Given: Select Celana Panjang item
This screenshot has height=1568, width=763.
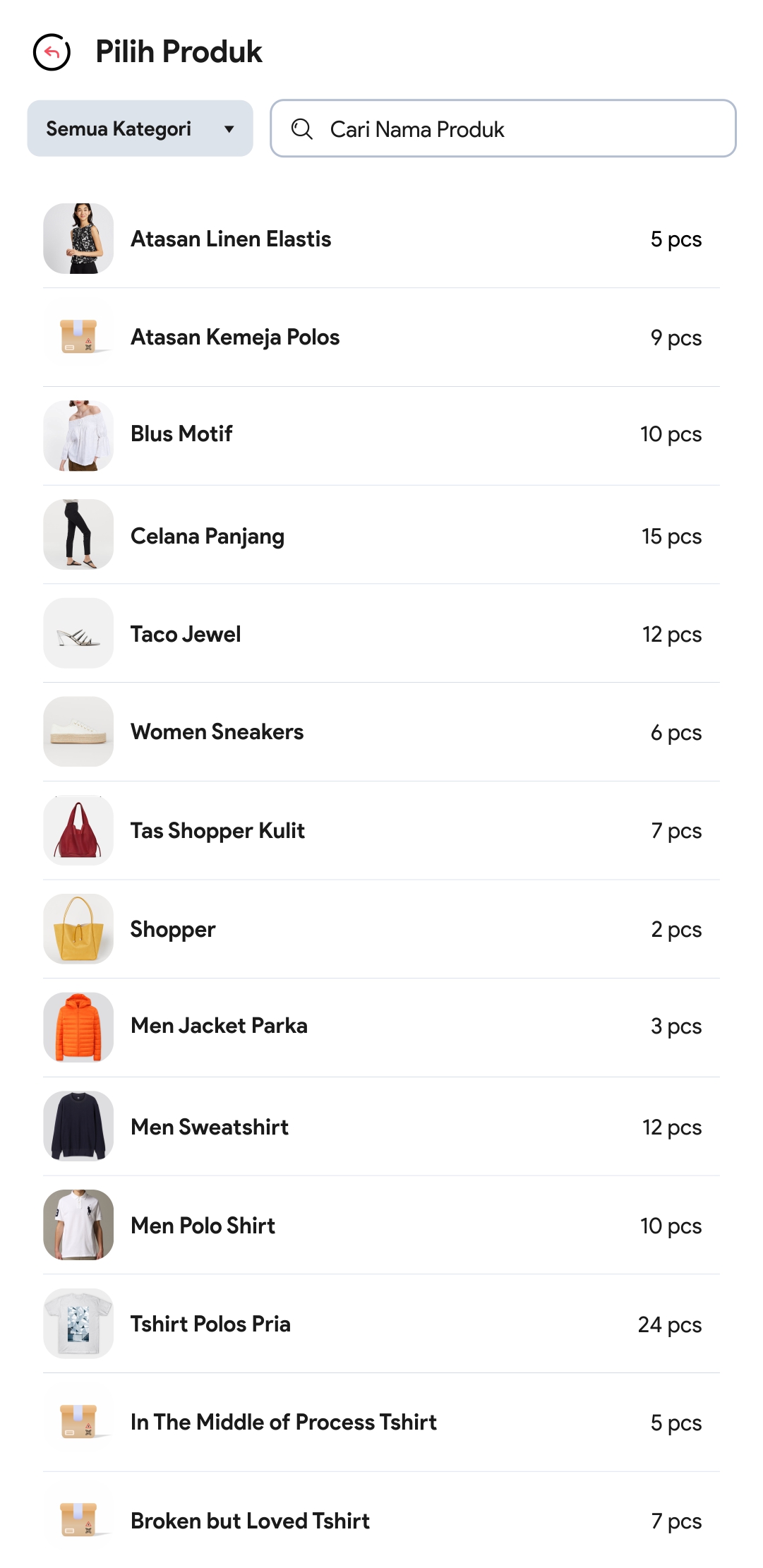Looking at the screenshot, I should coord(381,536).
